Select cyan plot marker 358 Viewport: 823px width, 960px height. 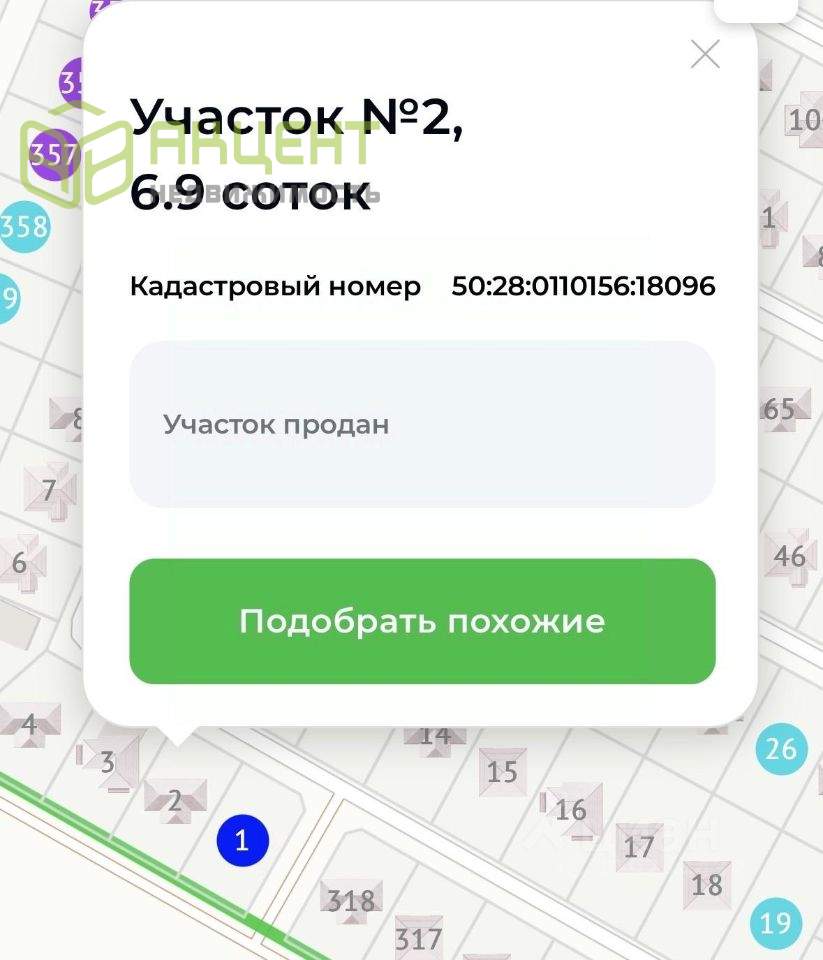tap(23, 226)
